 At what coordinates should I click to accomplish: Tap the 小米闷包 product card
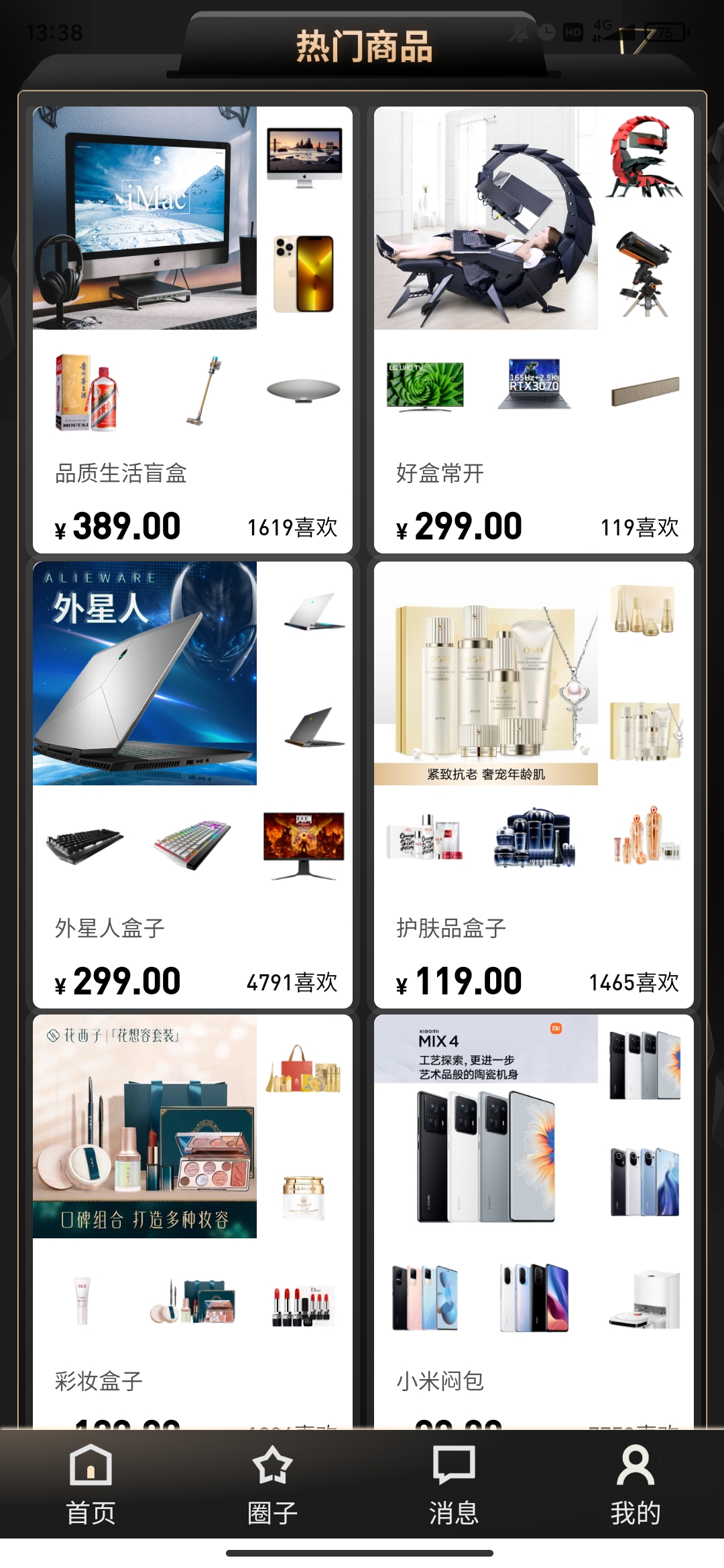pos(534,1220)
